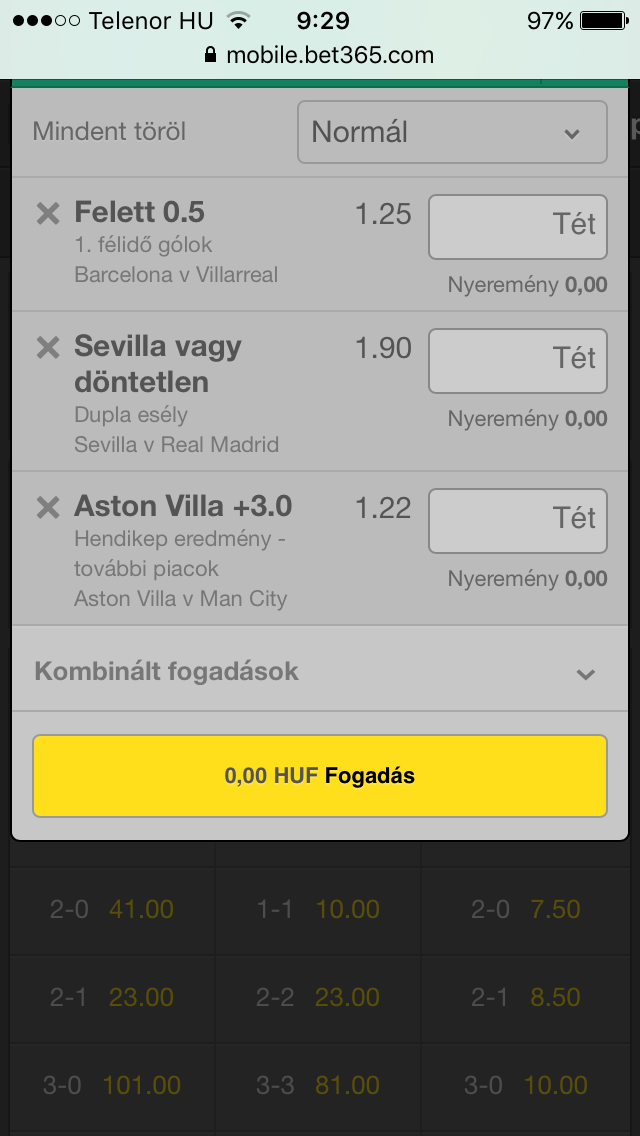640x1136 pixels.
Task: Remove the Sevilla vagy döntetlen selection
Action: 48,348
